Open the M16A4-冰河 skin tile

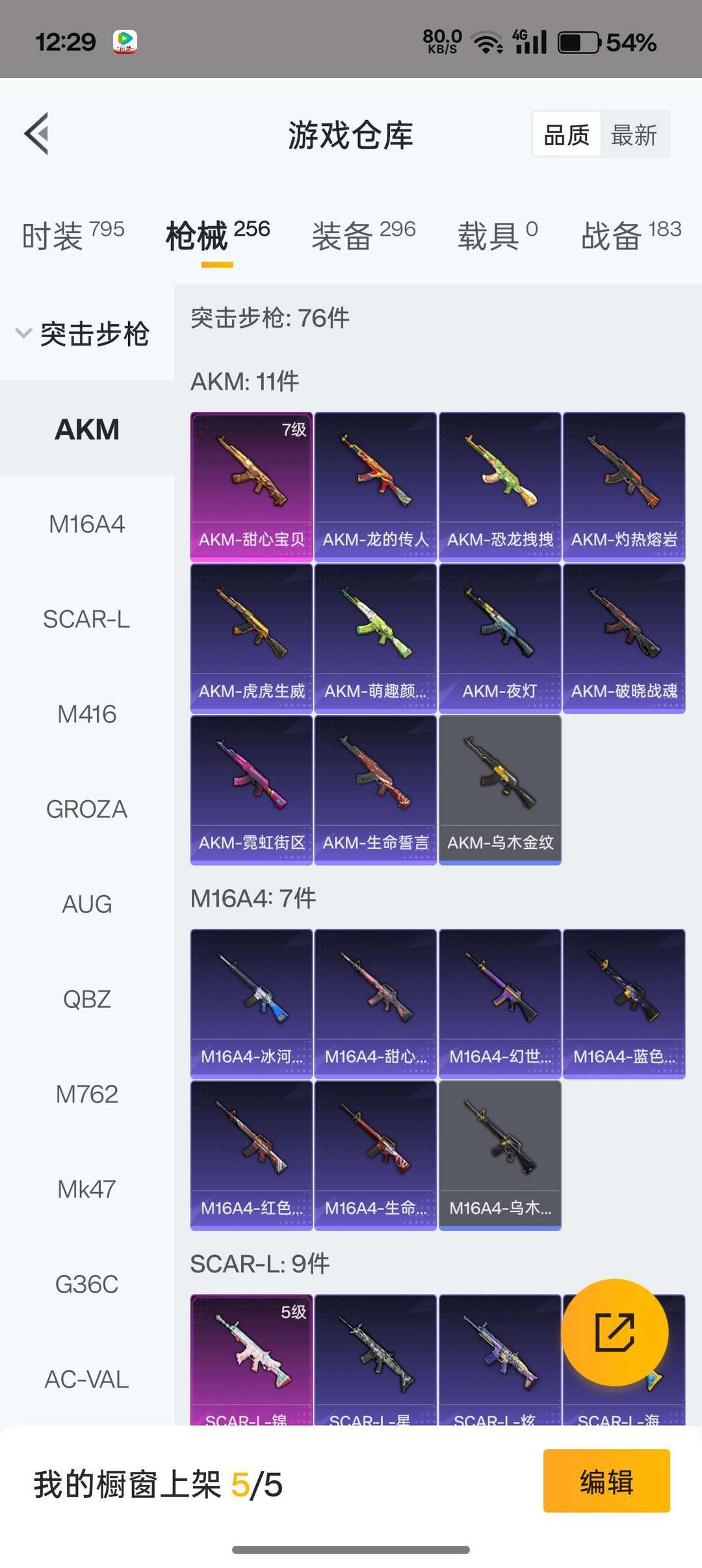pyautogui.click(x=251, y=1004)
